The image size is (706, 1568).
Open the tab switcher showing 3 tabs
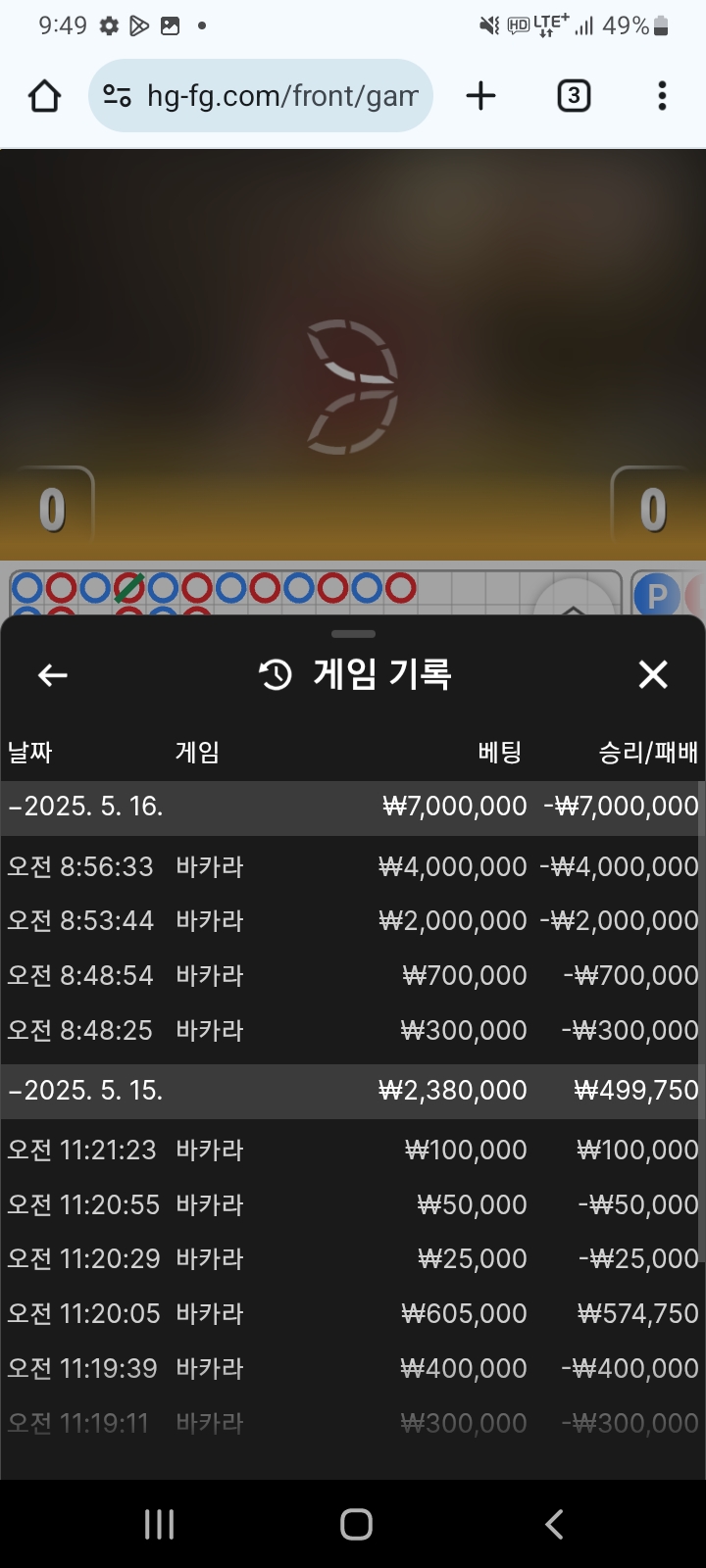pos(574,96)
